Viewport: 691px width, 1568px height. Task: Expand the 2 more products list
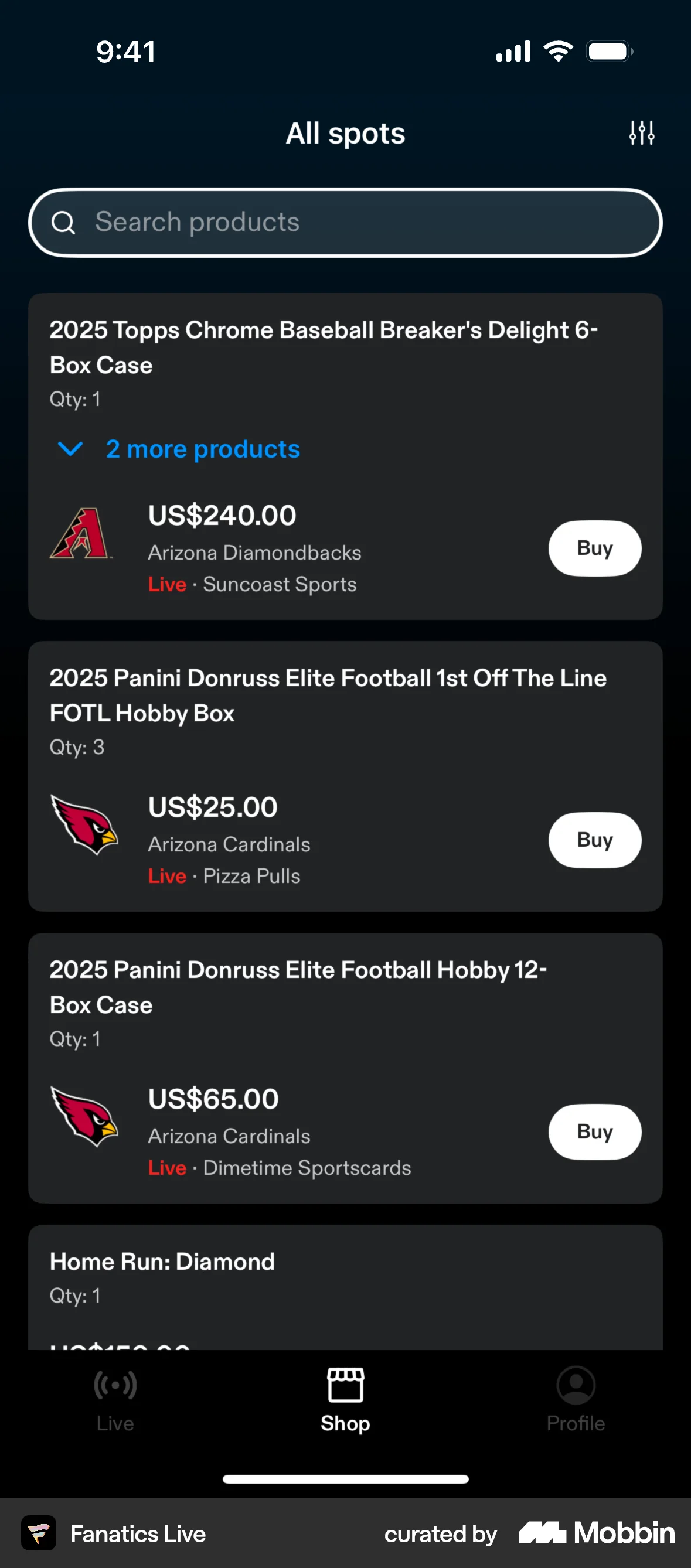202,449
